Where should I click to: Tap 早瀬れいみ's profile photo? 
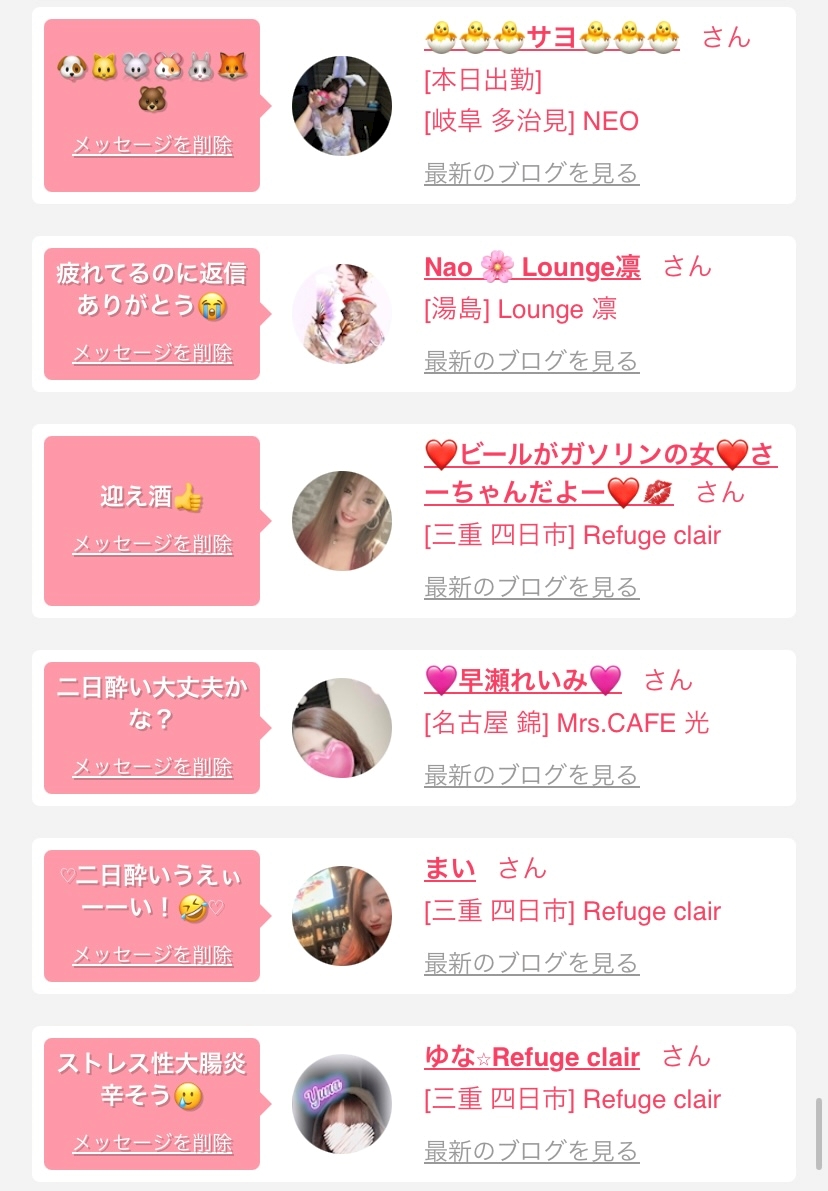[342, 728]
